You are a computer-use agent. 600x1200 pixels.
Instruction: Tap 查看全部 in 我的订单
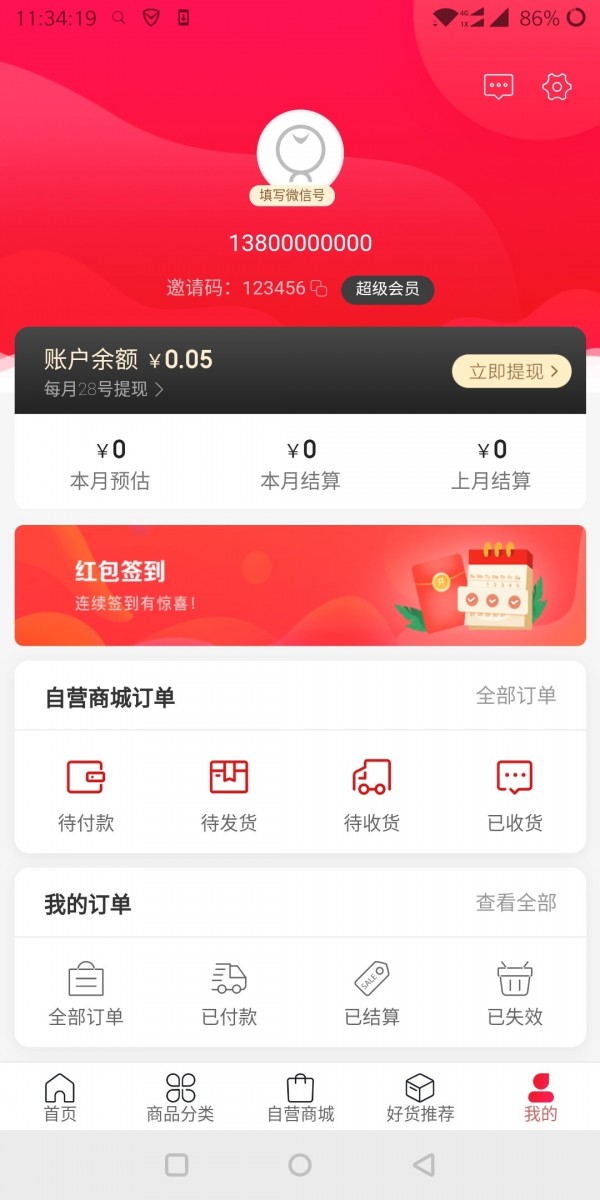pyautogui.click(x=516, y=903)
